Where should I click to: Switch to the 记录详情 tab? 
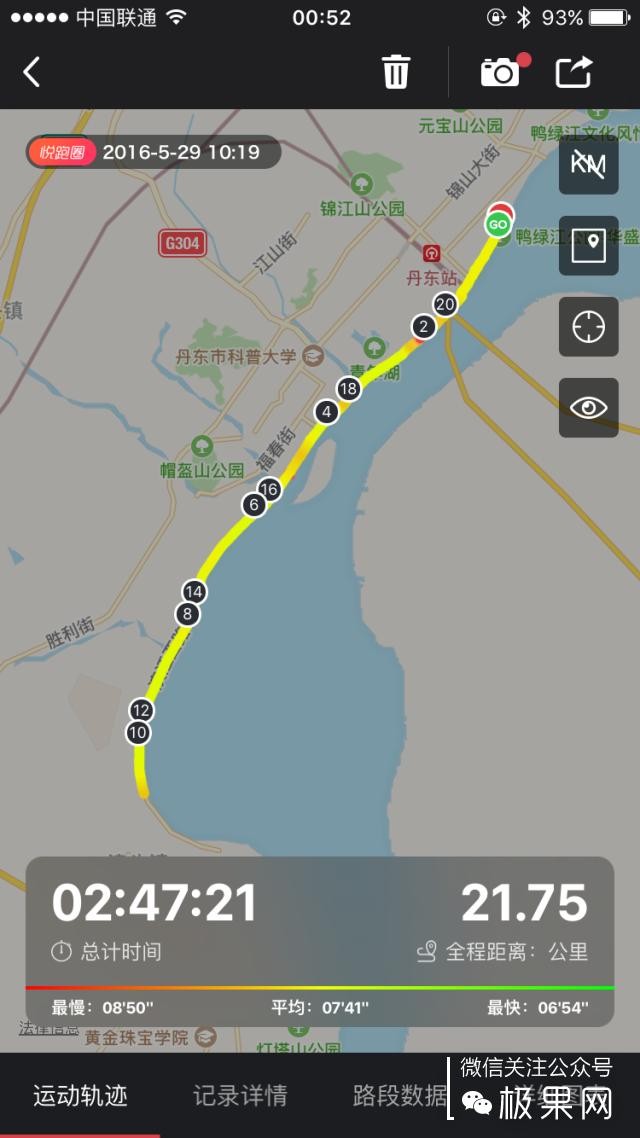click(240, 1096)
